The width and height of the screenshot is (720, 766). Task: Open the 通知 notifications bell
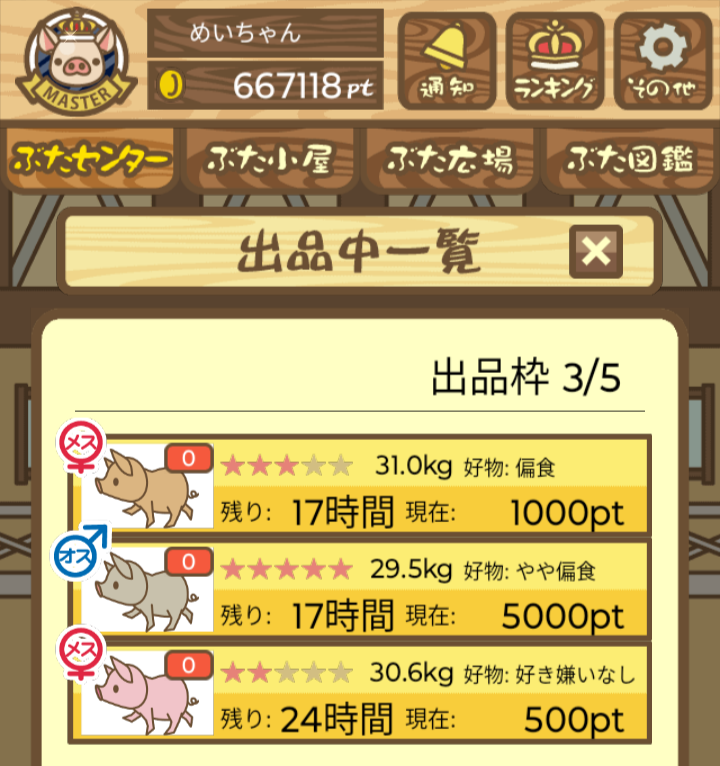click(x=447, y=60)
